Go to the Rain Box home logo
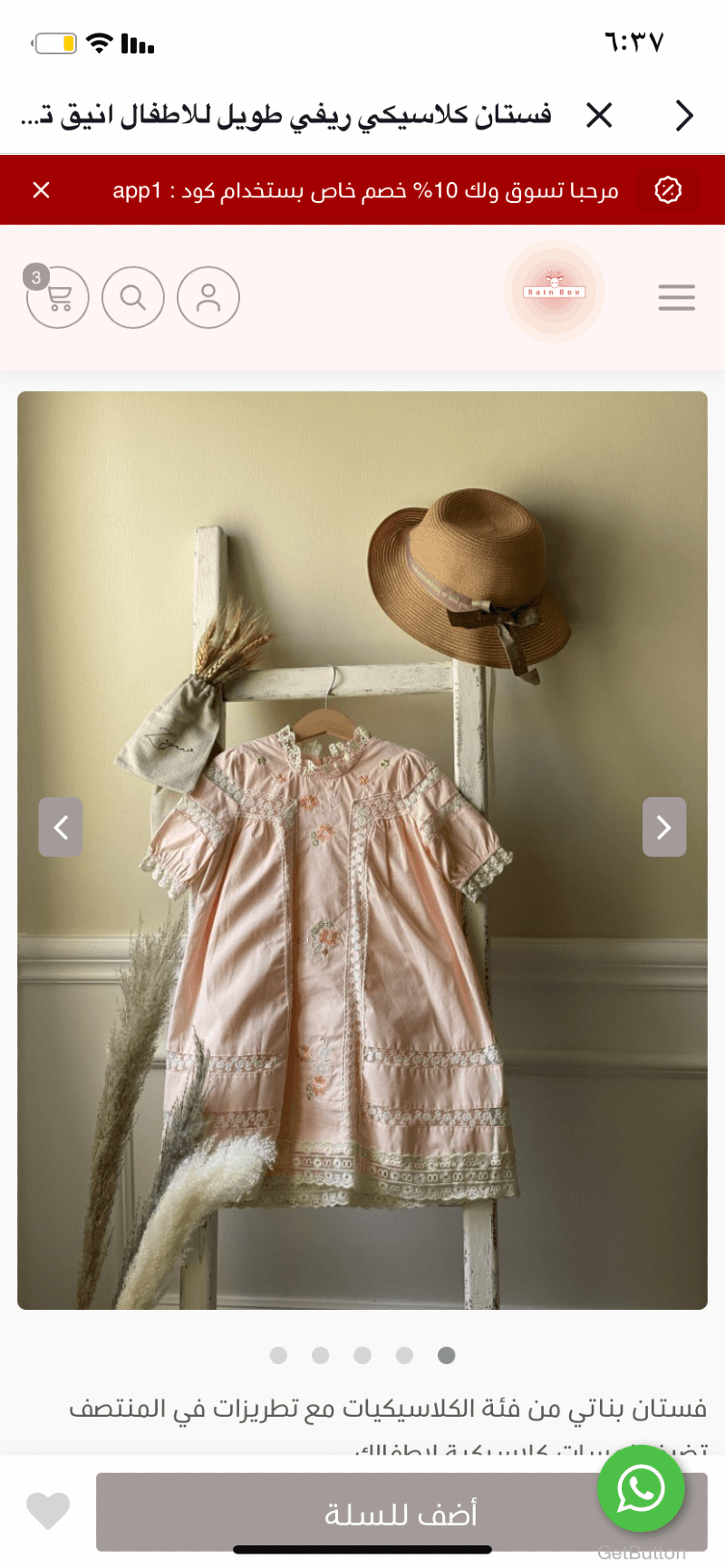 coord(554,292)
